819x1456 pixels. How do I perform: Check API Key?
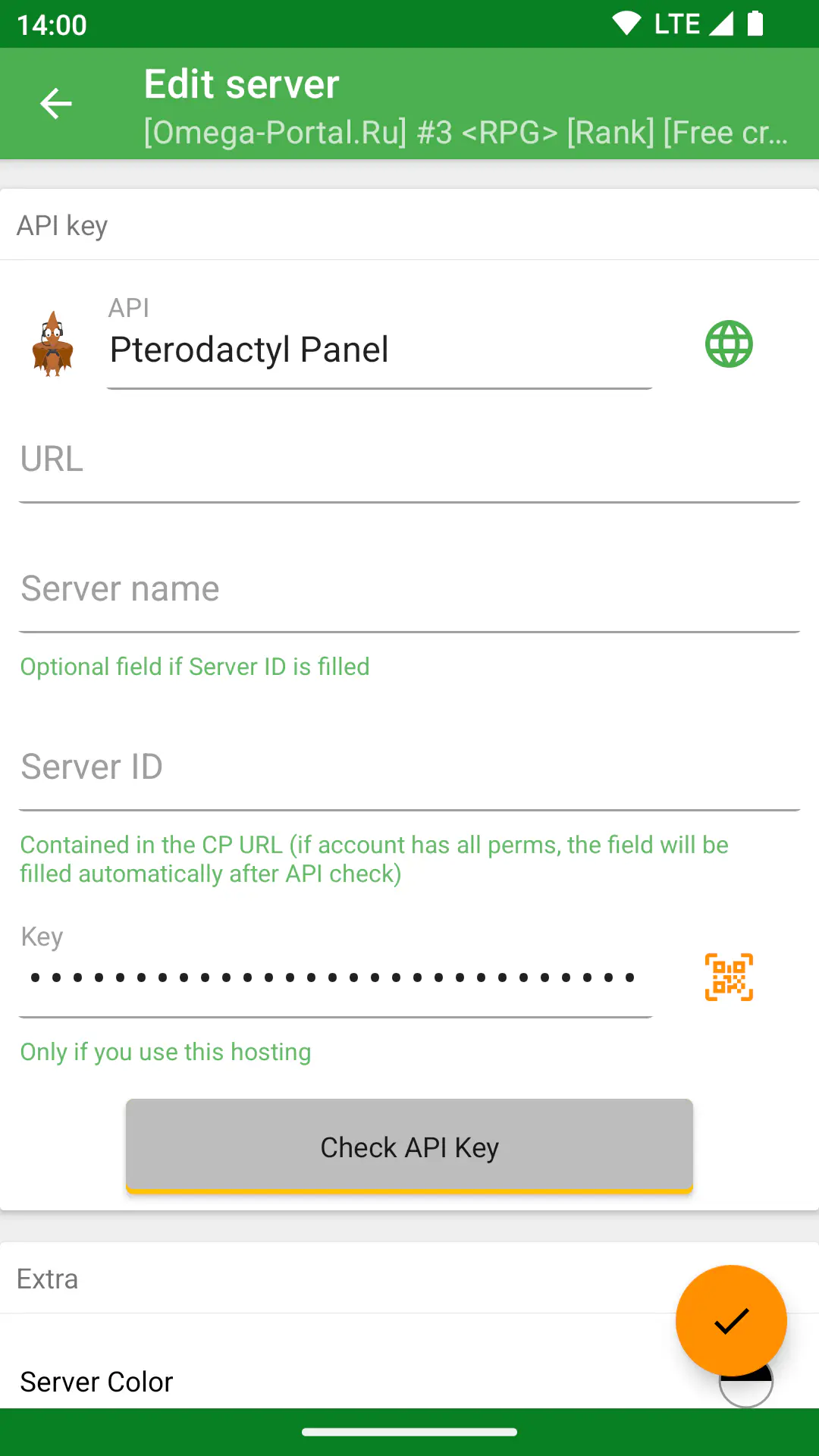[x=409, y=1147]
